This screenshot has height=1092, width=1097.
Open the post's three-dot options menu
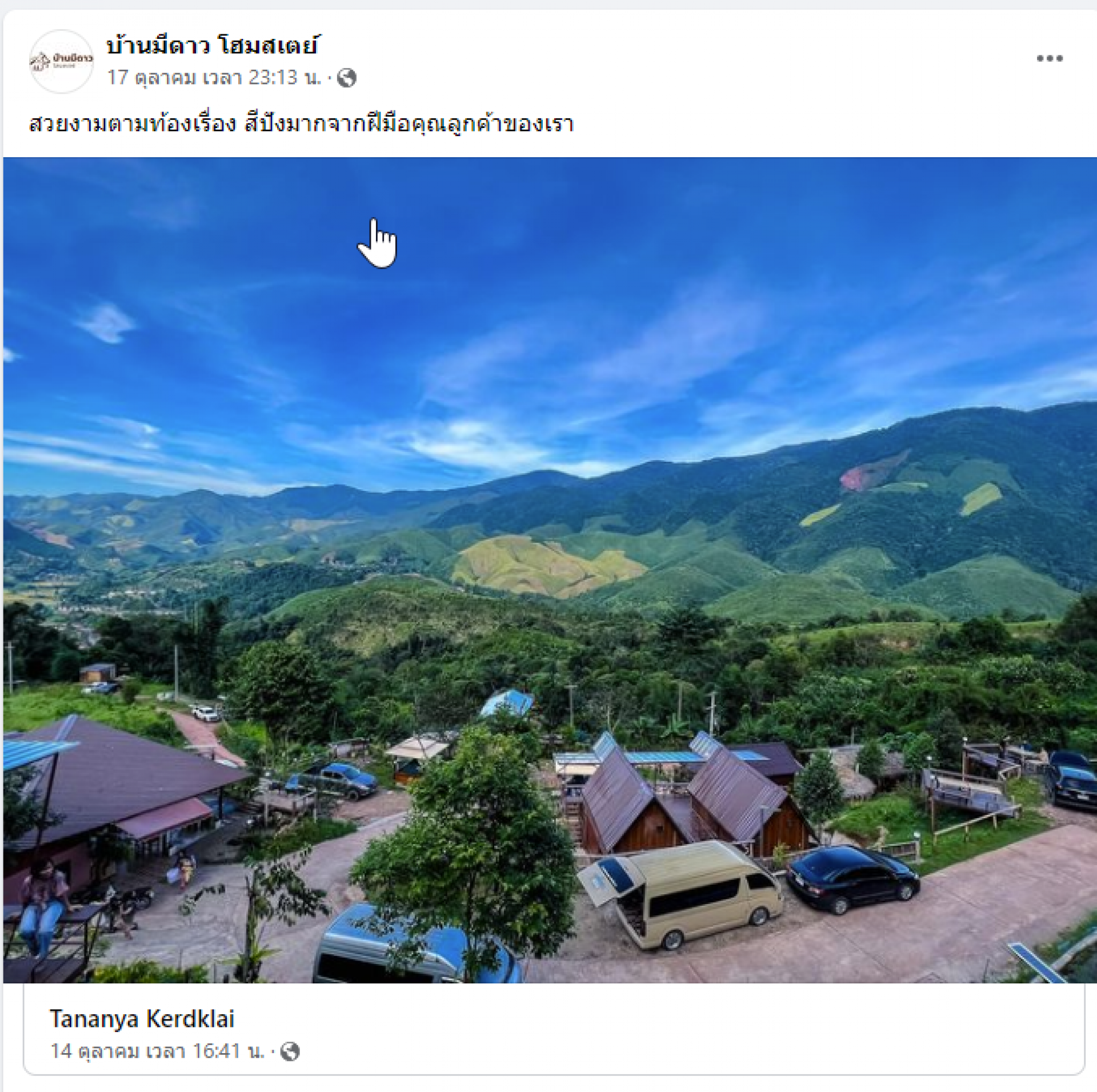[x=1049, y=58]
